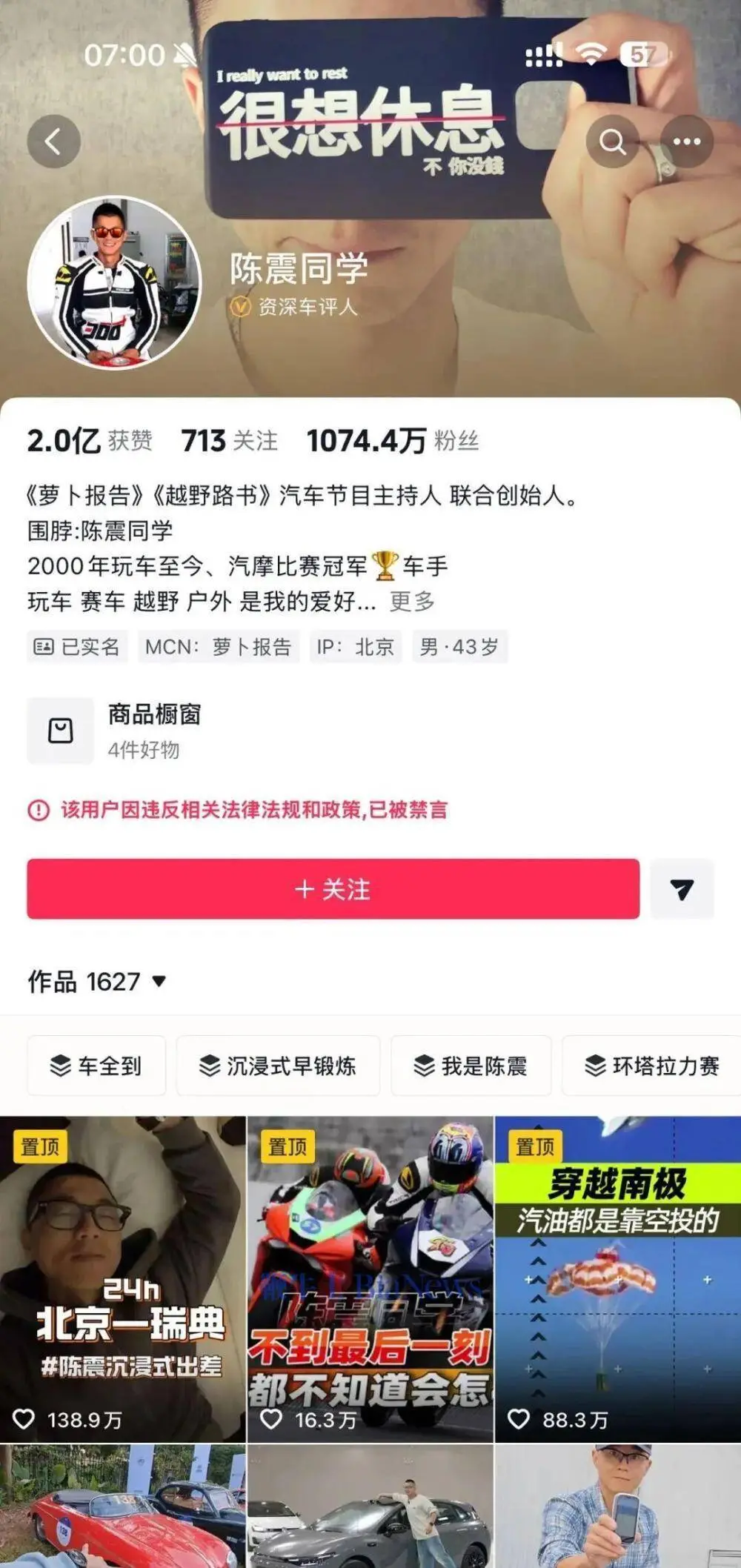Open the 713 关注 following list
This screenshot has height=1568, width=741.
tap(228, 440)
